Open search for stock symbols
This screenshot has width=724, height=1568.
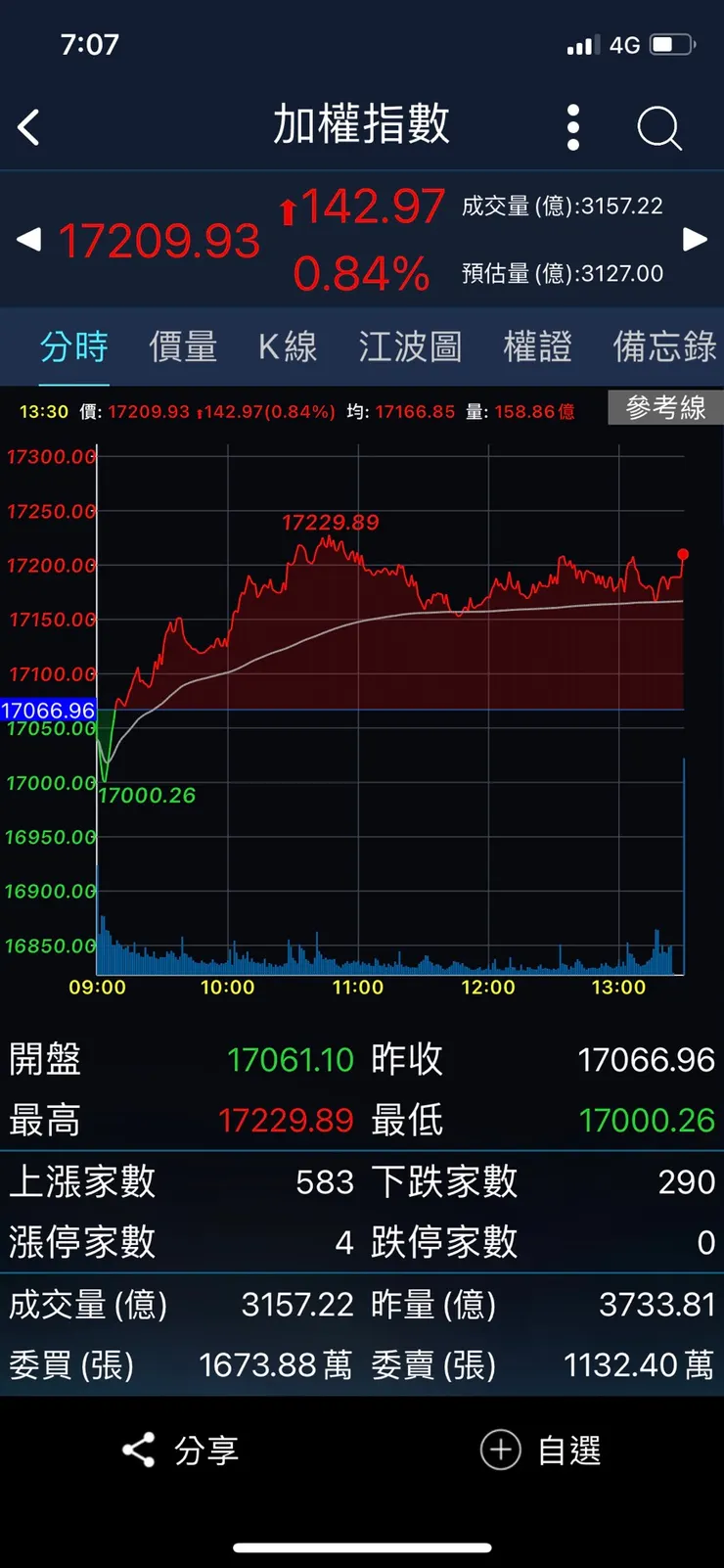tap(658, 127)
